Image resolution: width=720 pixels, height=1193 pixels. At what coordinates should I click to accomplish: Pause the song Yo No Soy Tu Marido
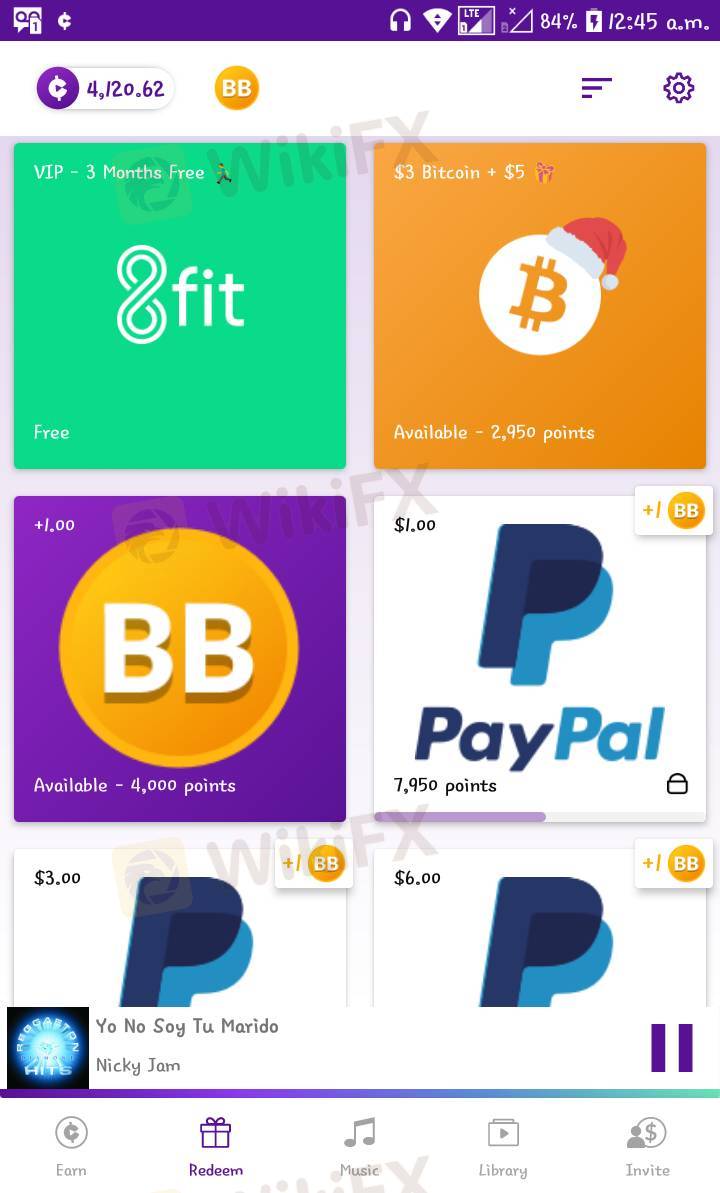coord(671,1047)
